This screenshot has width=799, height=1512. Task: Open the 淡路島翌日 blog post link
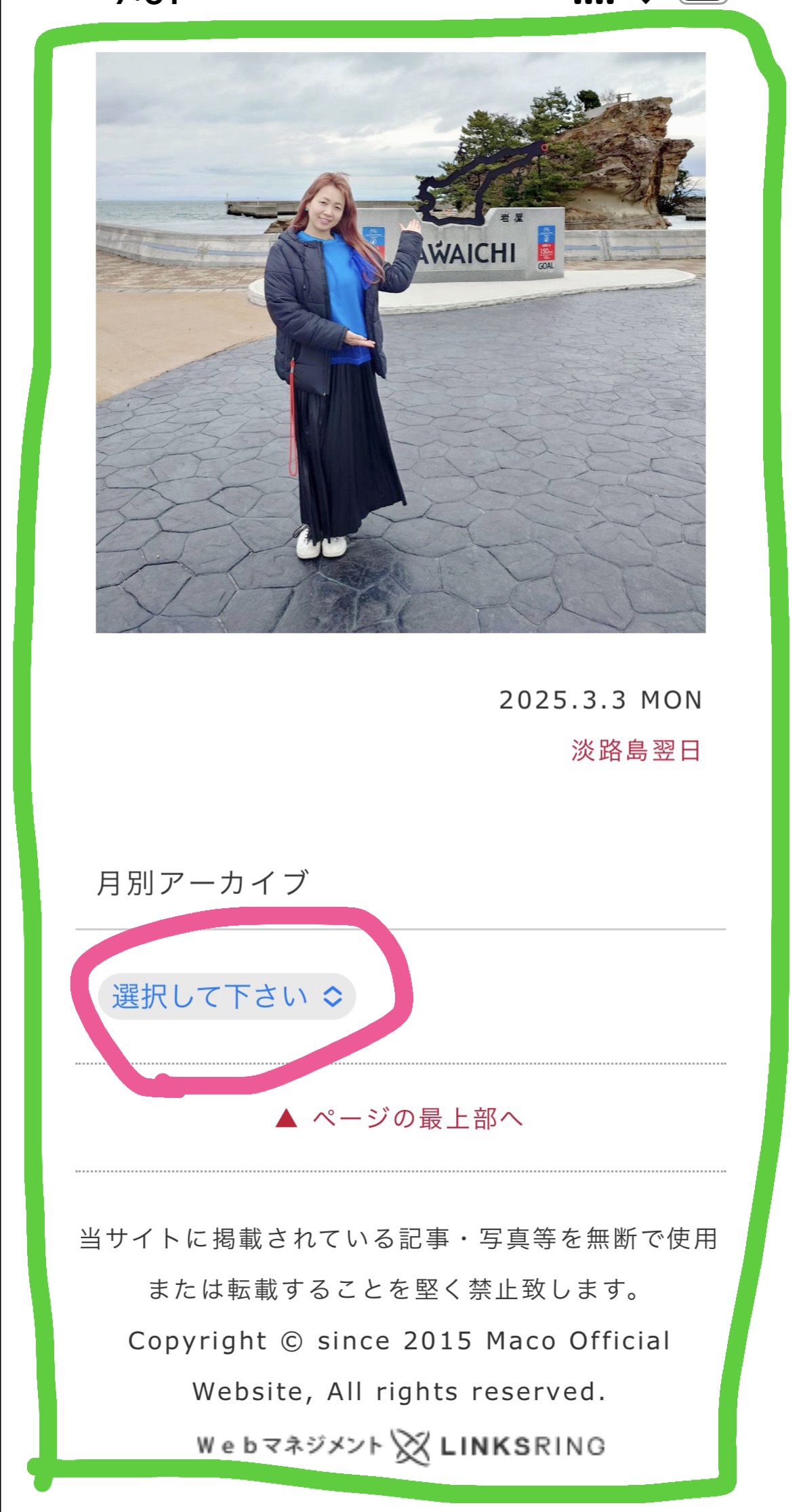point(635,751)
